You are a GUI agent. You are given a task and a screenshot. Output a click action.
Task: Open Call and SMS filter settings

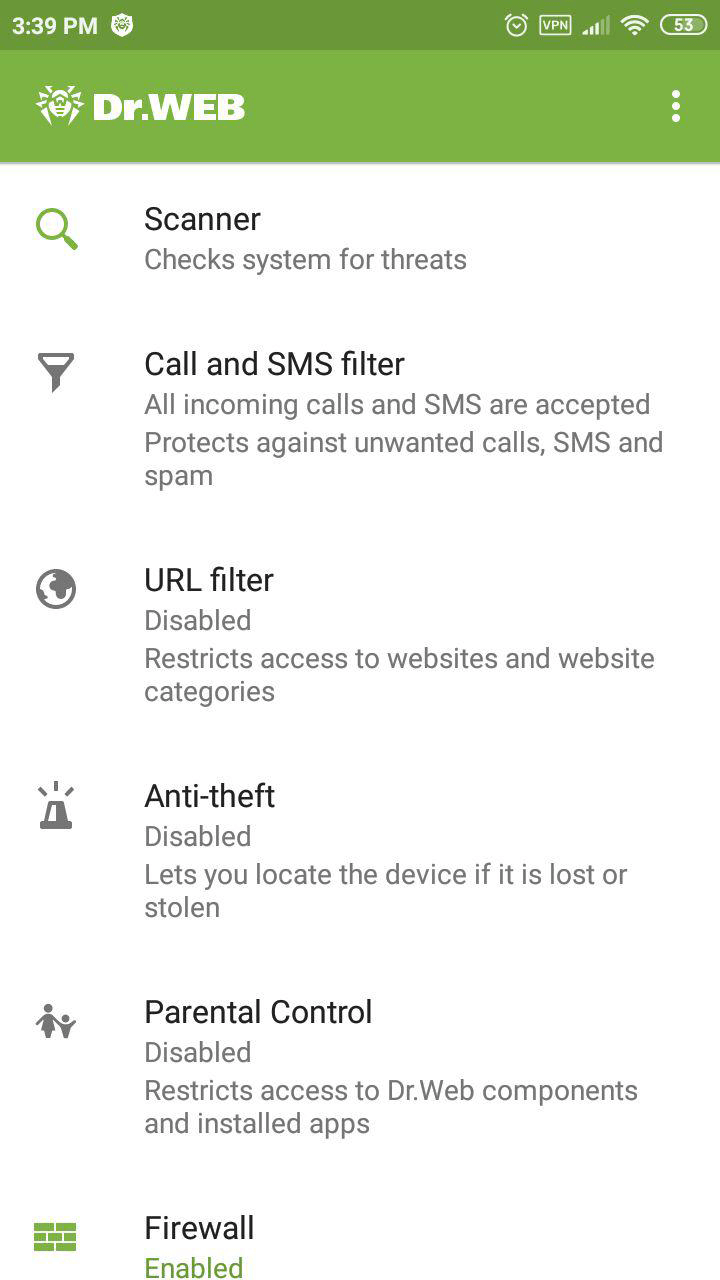360,418
